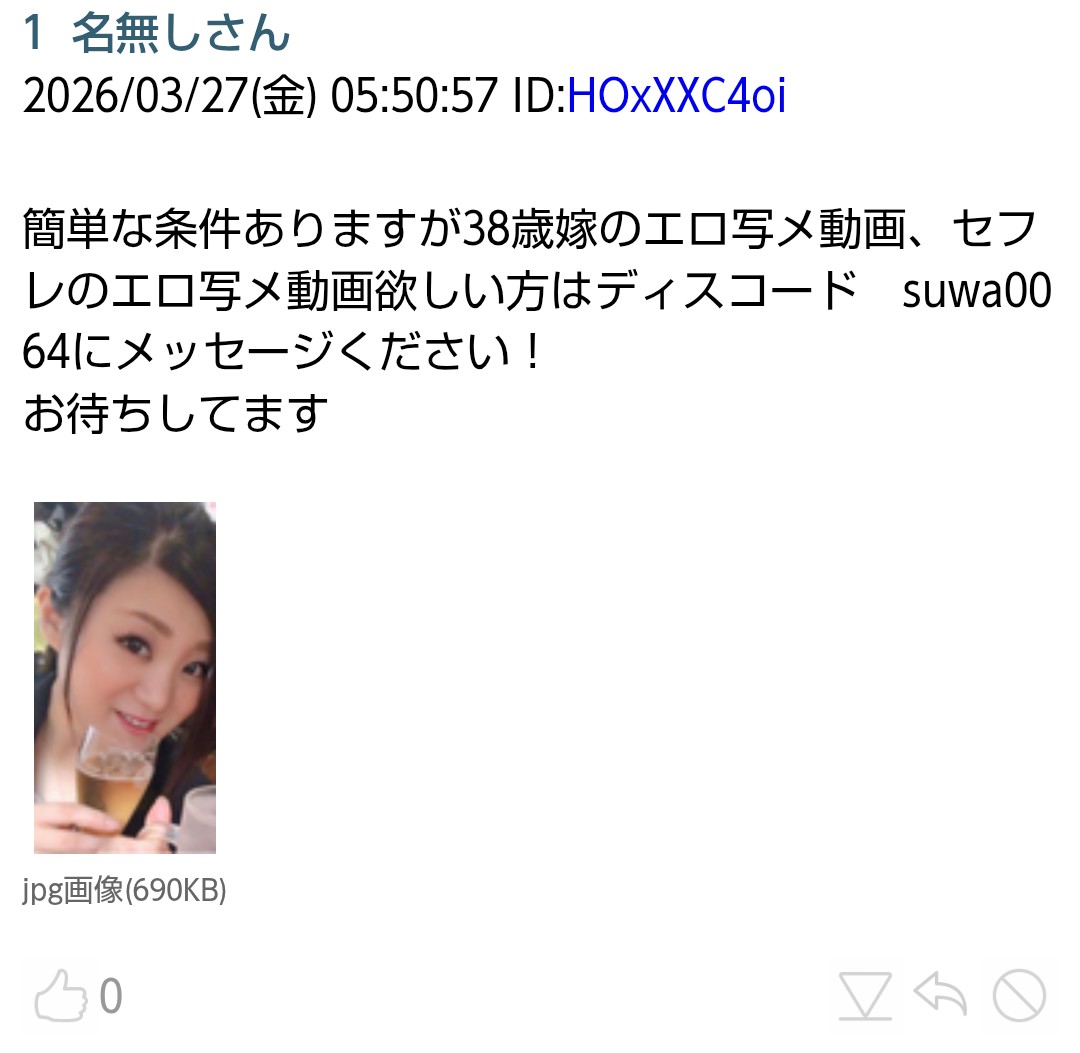1080x1053 pixels.
Task: Tap the thumbs-up icon on post 1
Action: pyautogui.click(x=61, y=996)
